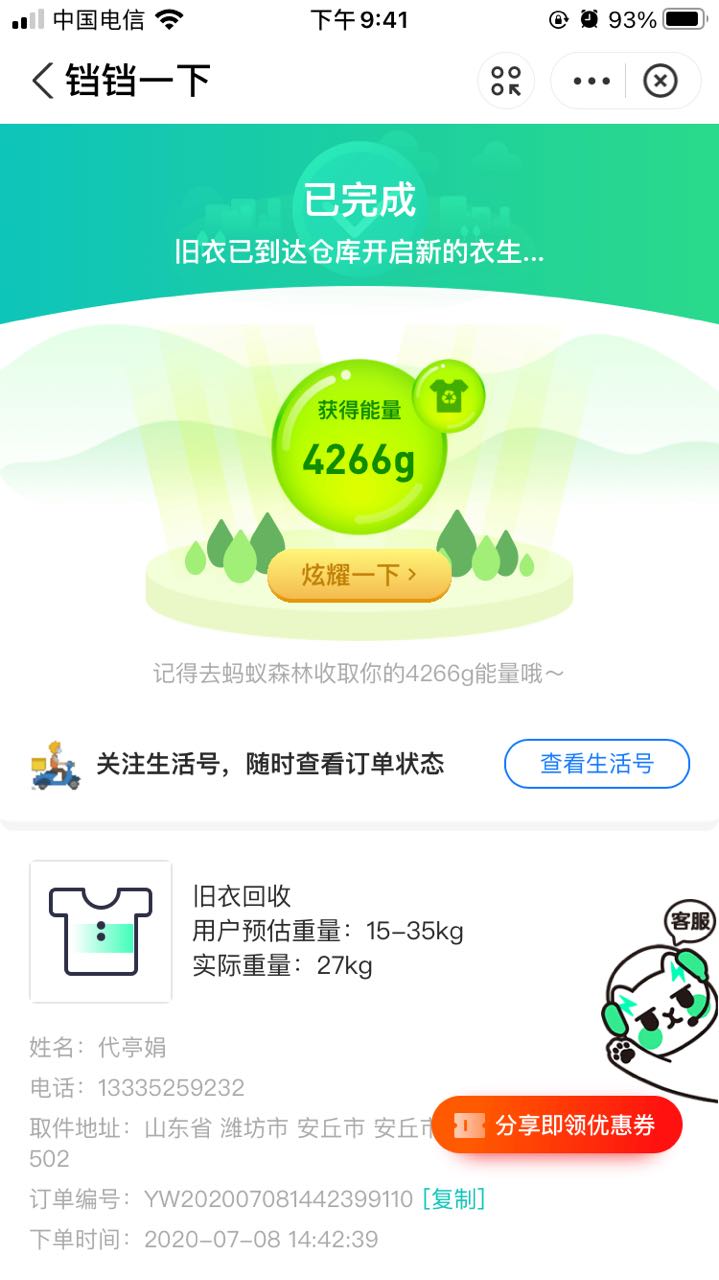
Task: Close the mini program
Action: (660, 81)
